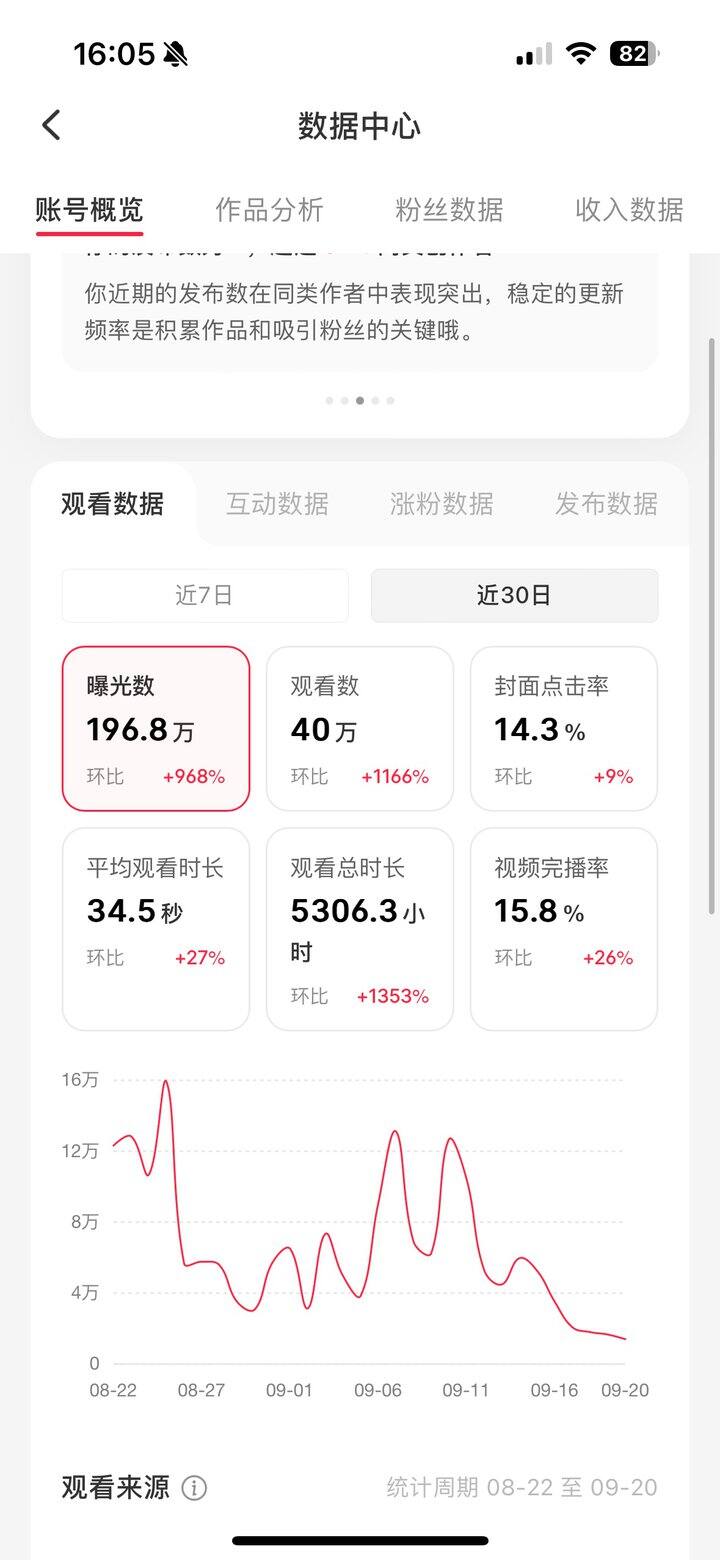Select the 账号概览 tab
Image resolution: width=720 pixels, height=1560 pixels.
(x=89, y=210)
